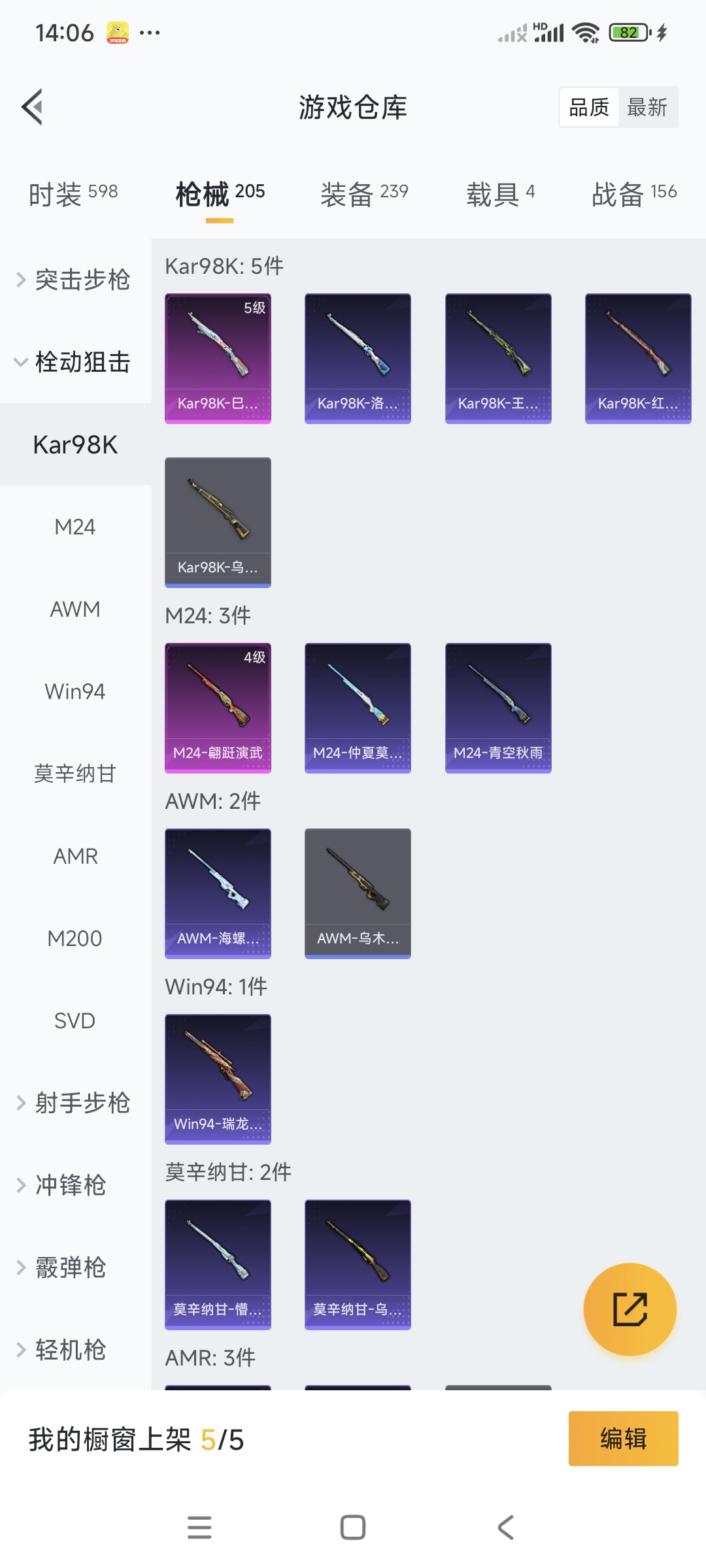Viewport: 706px width, 1568px height.
Task: Switch to the 装备 tab
Action: tap(363, 193)
